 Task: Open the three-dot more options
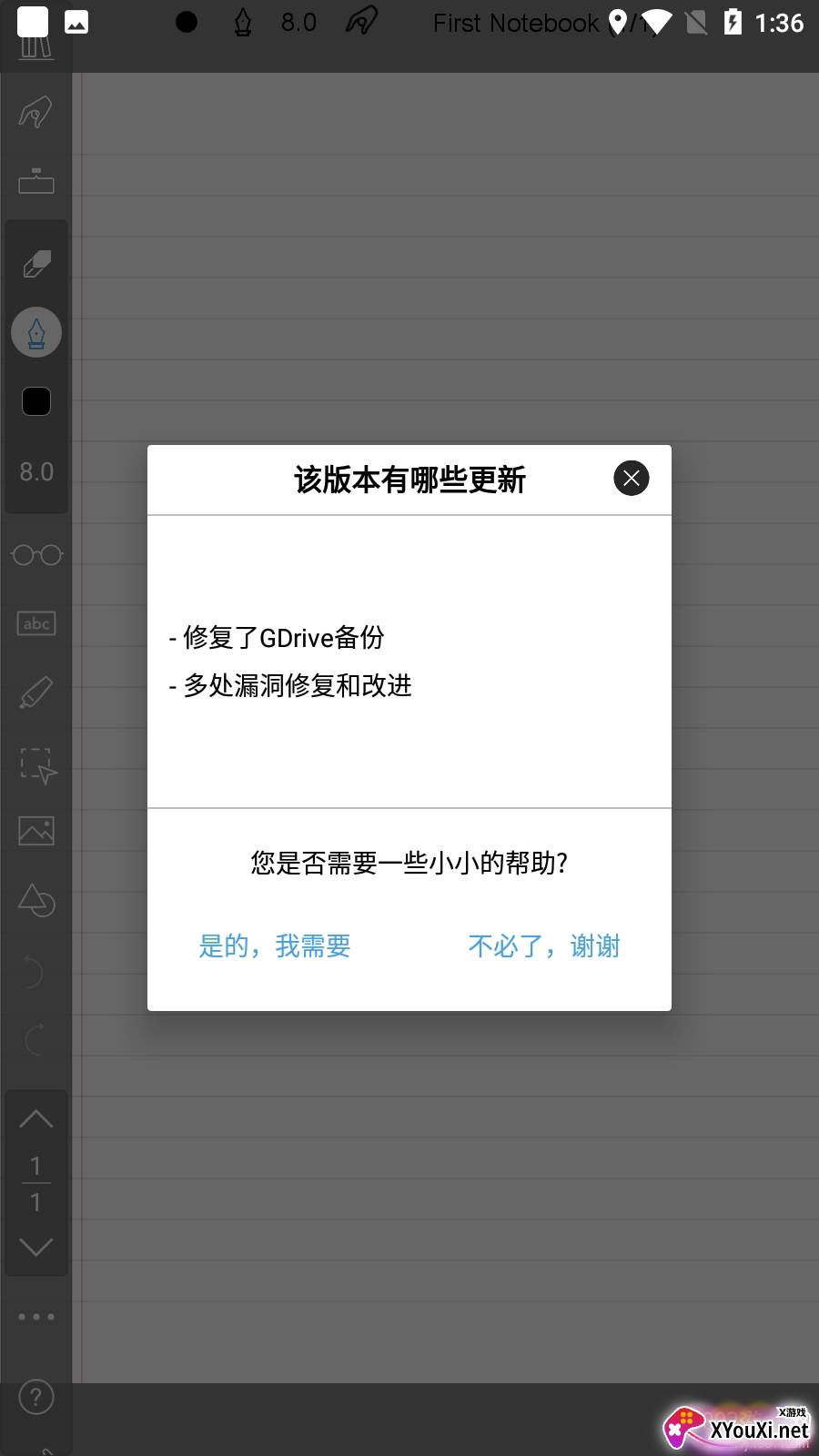tap(36, 1317)
